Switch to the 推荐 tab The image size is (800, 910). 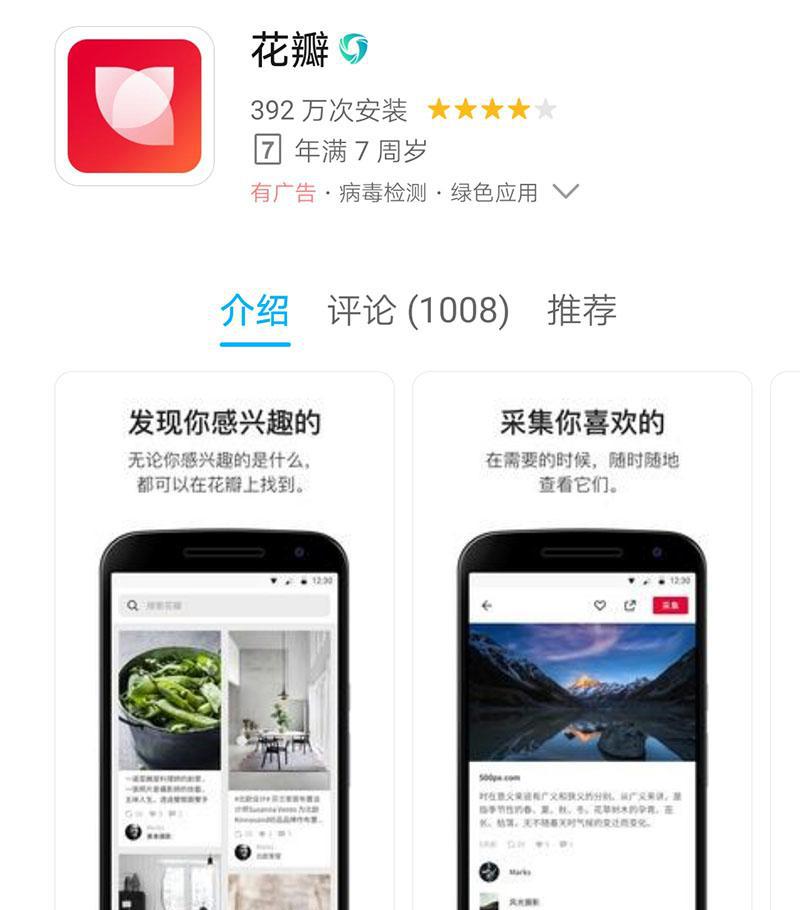[x=581, y=311]
